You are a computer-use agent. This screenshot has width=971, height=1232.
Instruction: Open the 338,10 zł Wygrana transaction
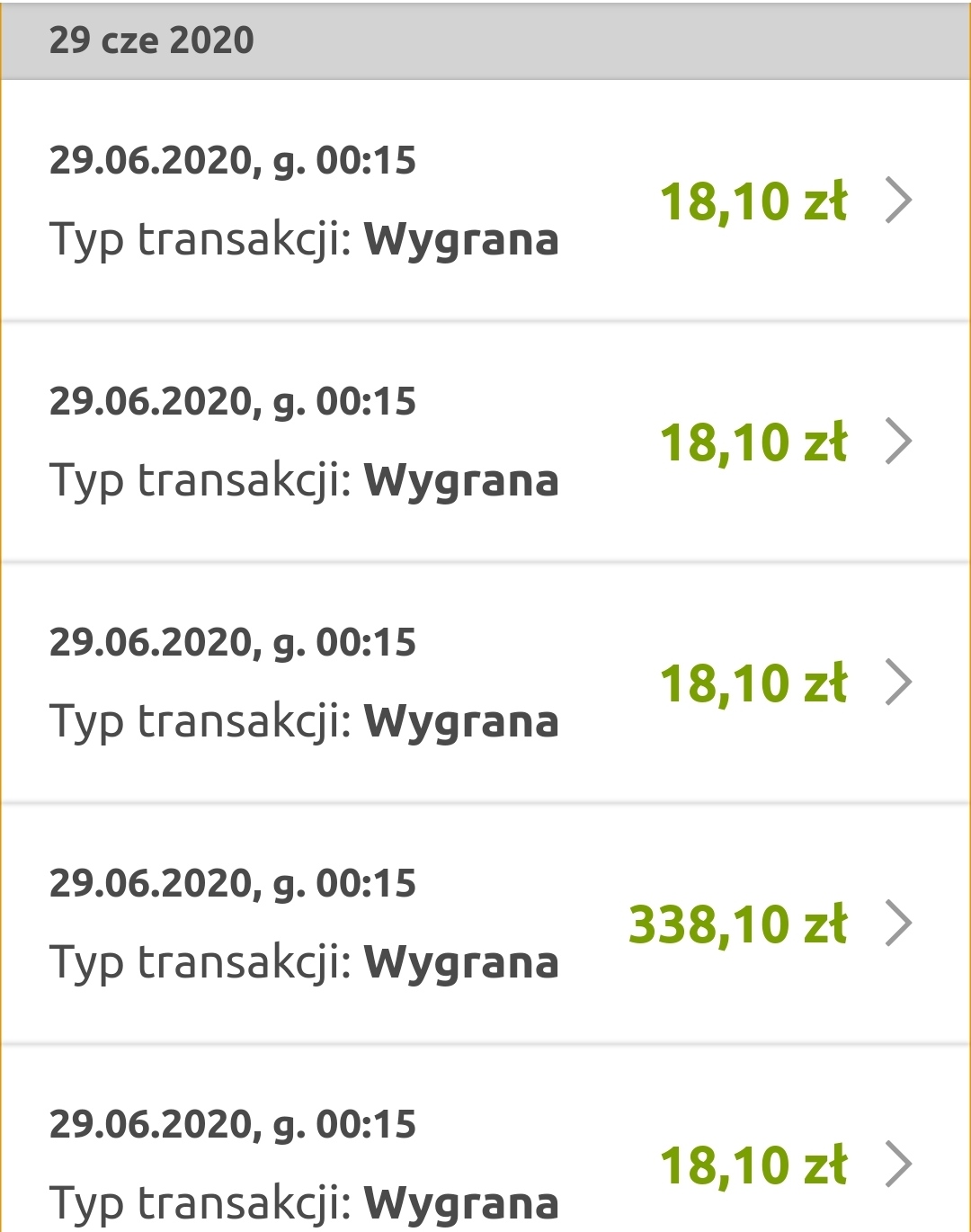coord(485,924)
